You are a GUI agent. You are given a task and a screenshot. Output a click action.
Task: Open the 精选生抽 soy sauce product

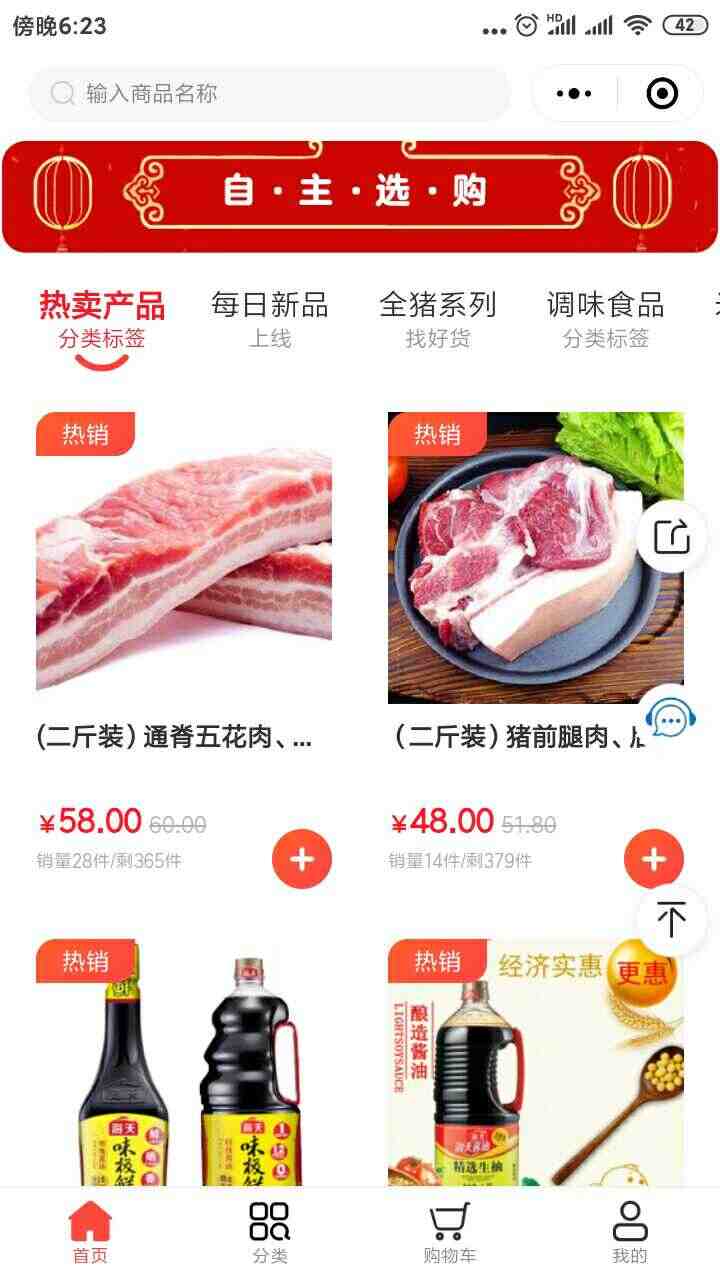pyautogui.click(x=536, y=1062)
